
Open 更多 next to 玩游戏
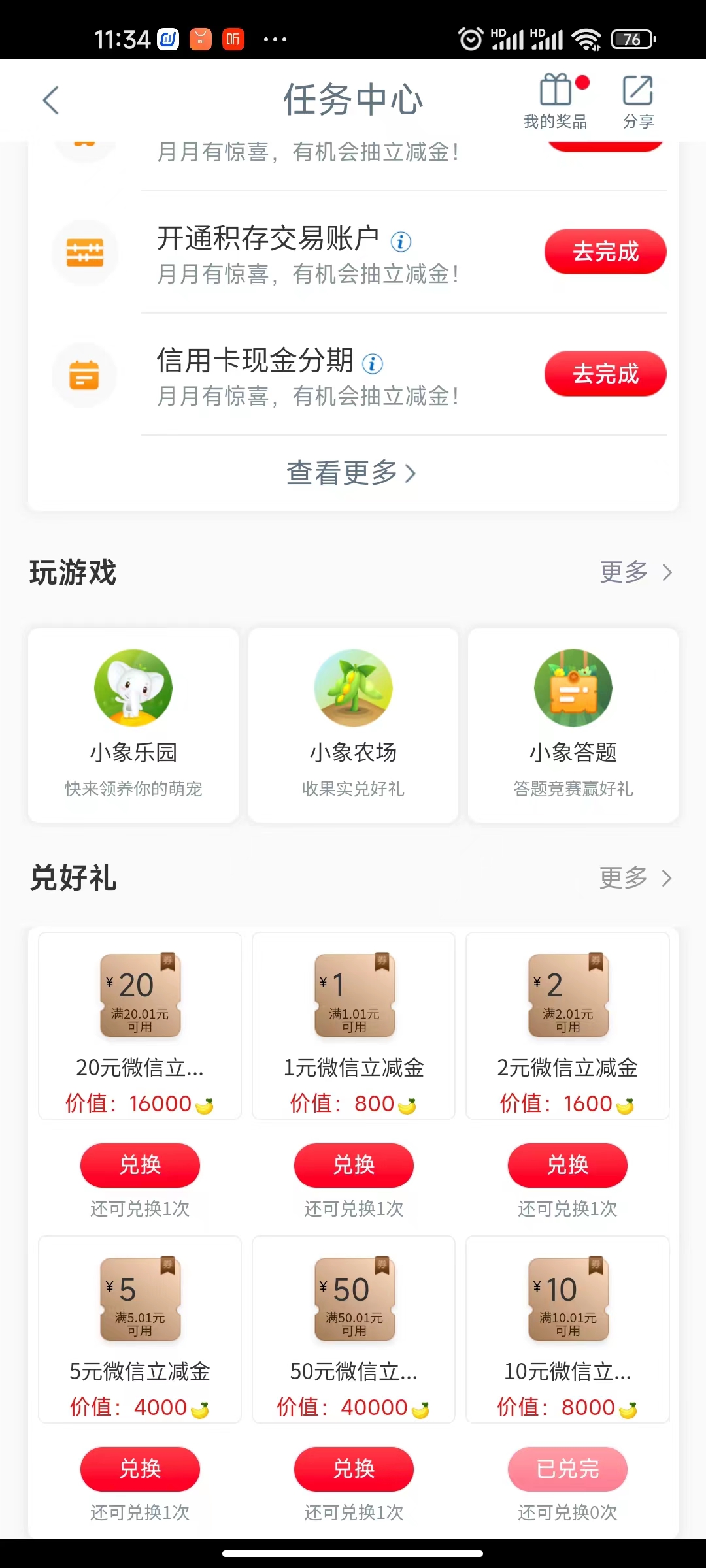636,572
